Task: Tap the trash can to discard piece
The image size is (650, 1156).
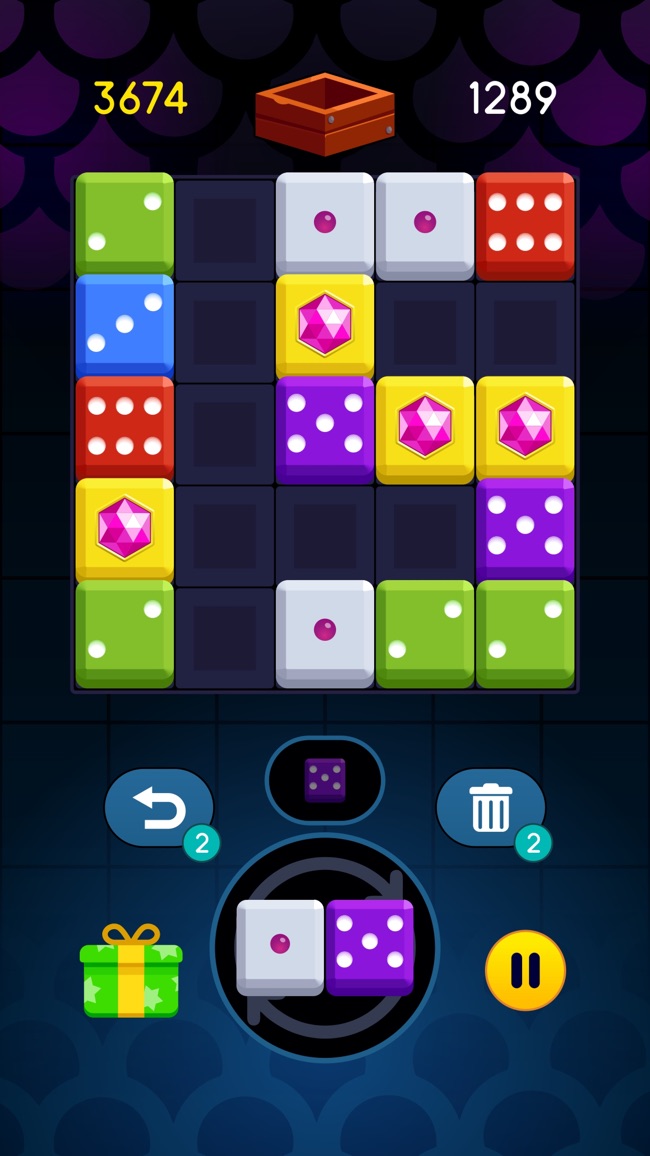Action: (491, 808)
